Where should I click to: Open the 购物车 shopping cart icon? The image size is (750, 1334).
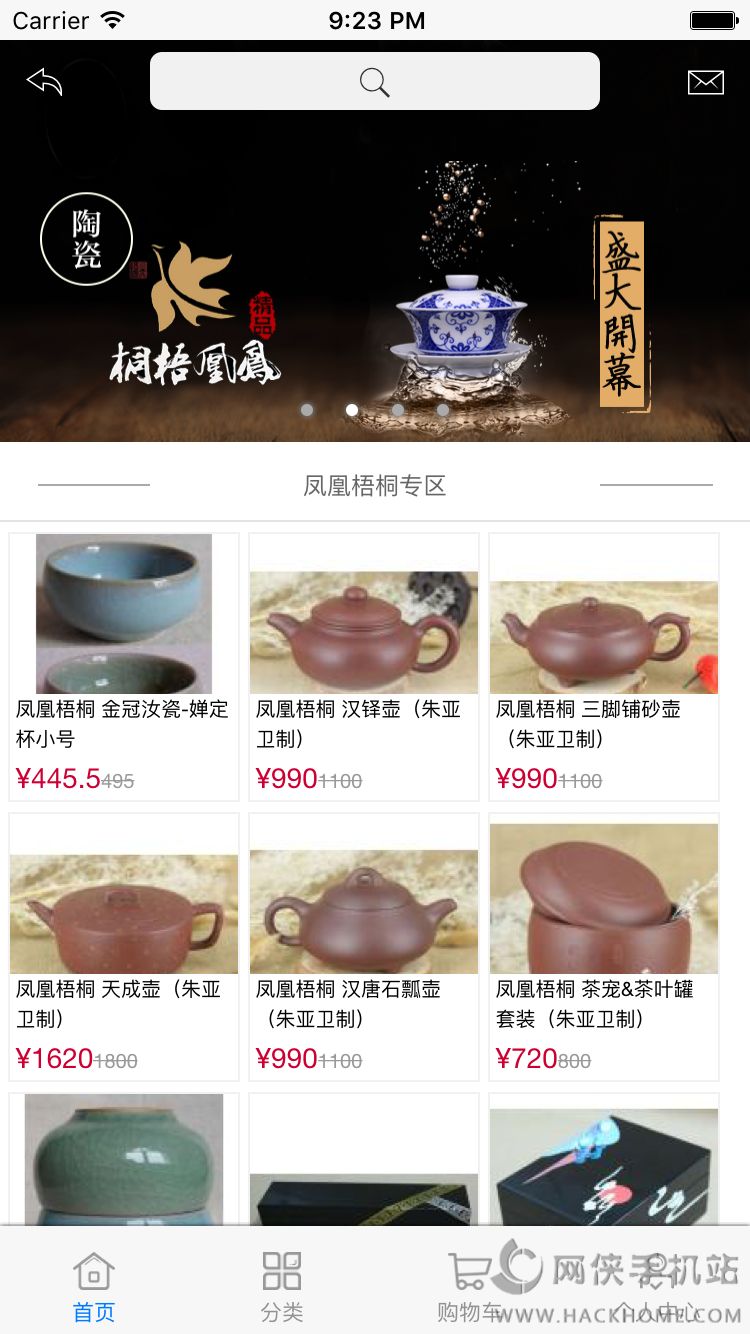pyautogui.click(x=468, y=1271)
